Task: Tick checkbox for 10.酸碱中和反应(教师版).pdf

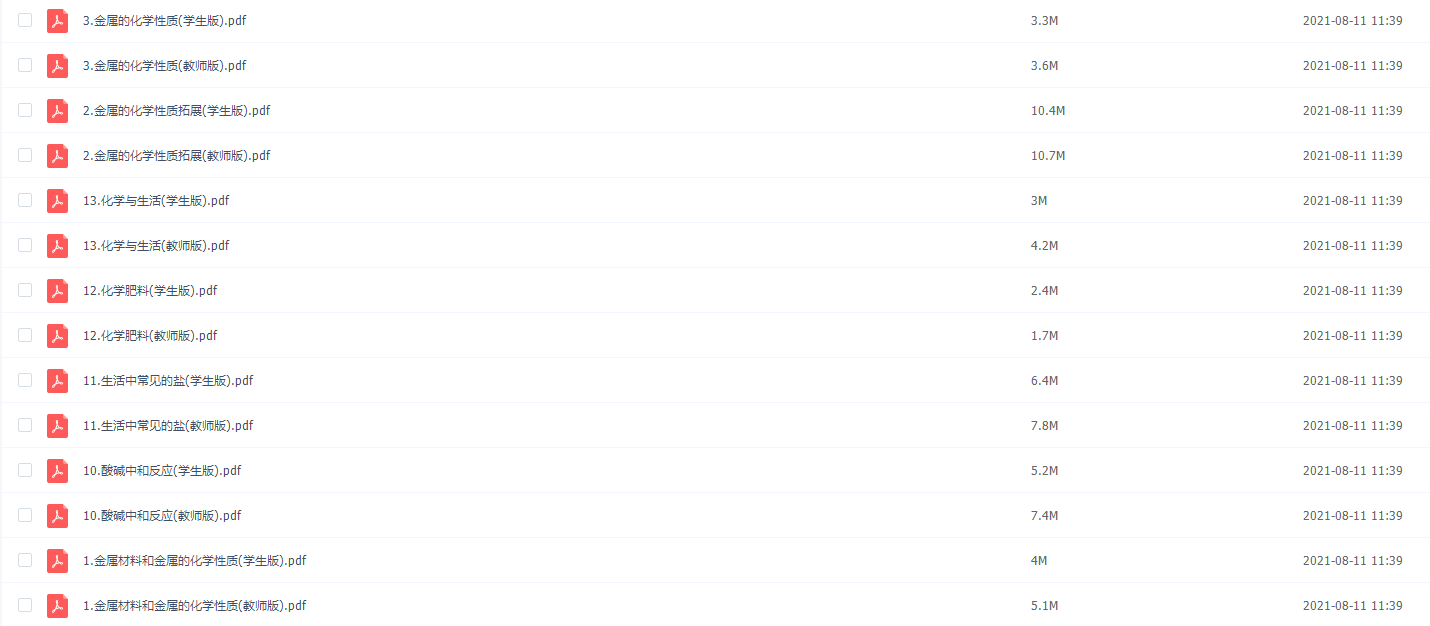Action: (x=25, y=516)
